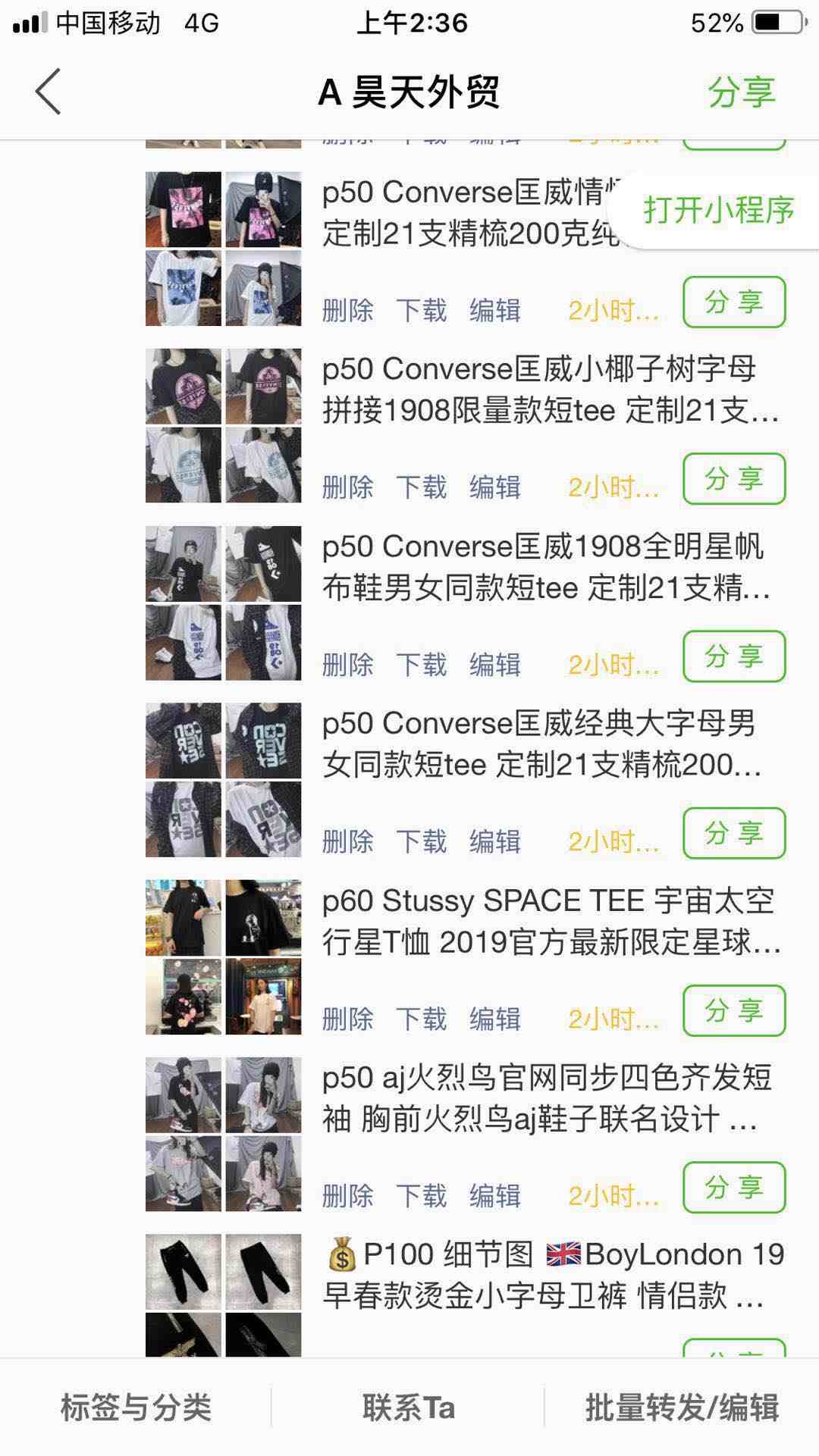Delete the Converse 1908全明星帆布鞋 tee listing
The image size is (819, 1456).
[x=347, y=665]
